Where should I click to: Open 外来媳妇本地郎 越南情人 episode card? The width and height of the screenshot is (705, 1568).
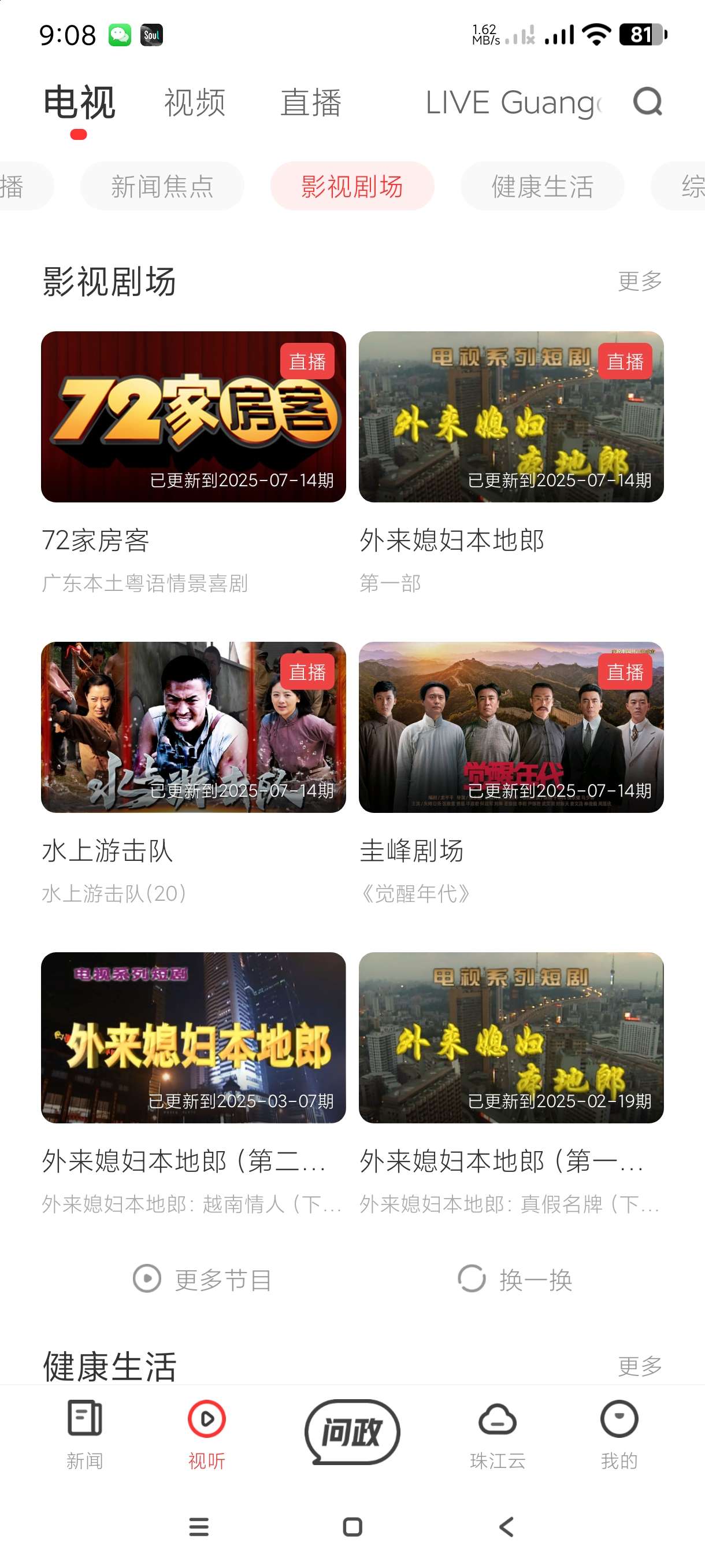click(x=194, y=1038)
